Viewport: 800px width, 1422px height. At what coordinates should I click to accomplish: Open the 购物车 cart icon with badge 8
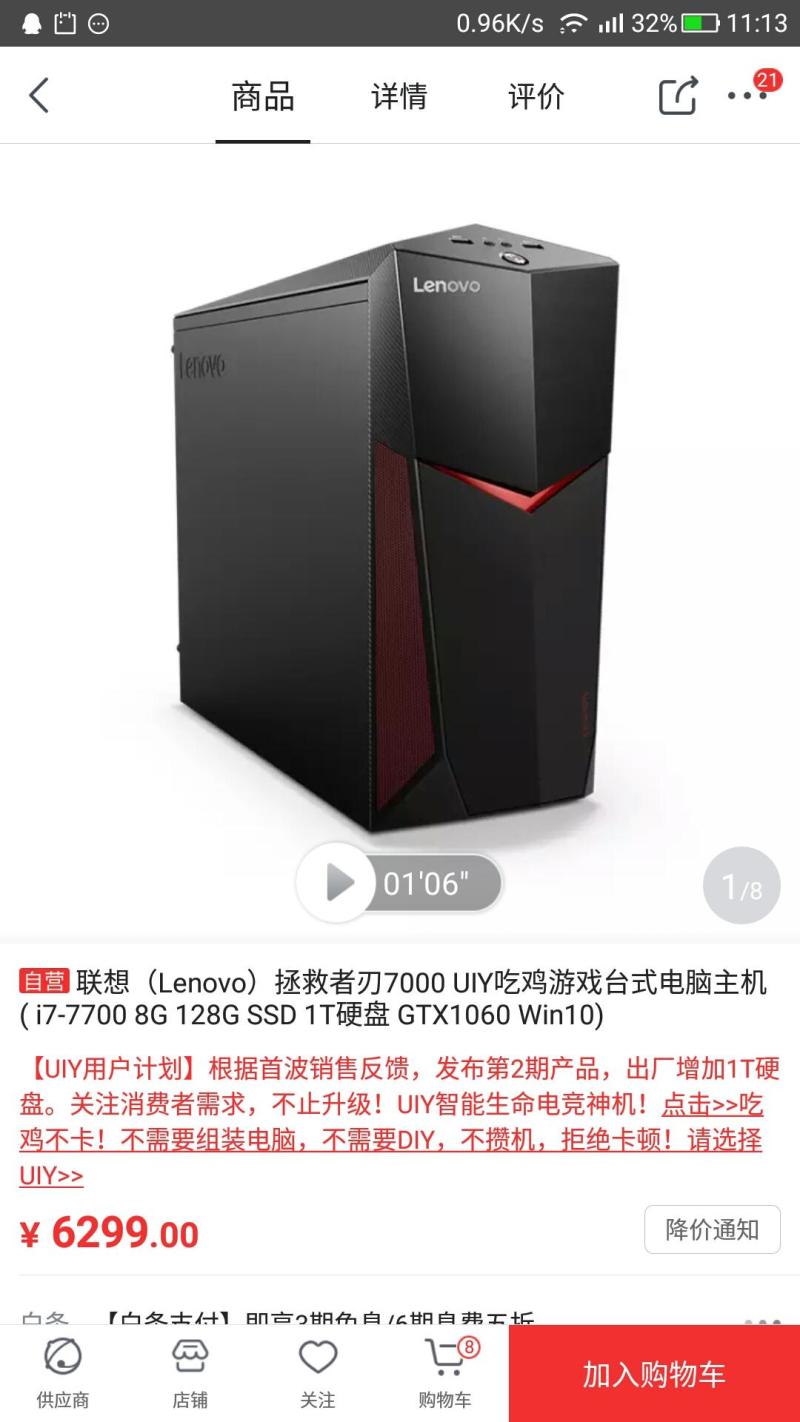coord(443,1370)
